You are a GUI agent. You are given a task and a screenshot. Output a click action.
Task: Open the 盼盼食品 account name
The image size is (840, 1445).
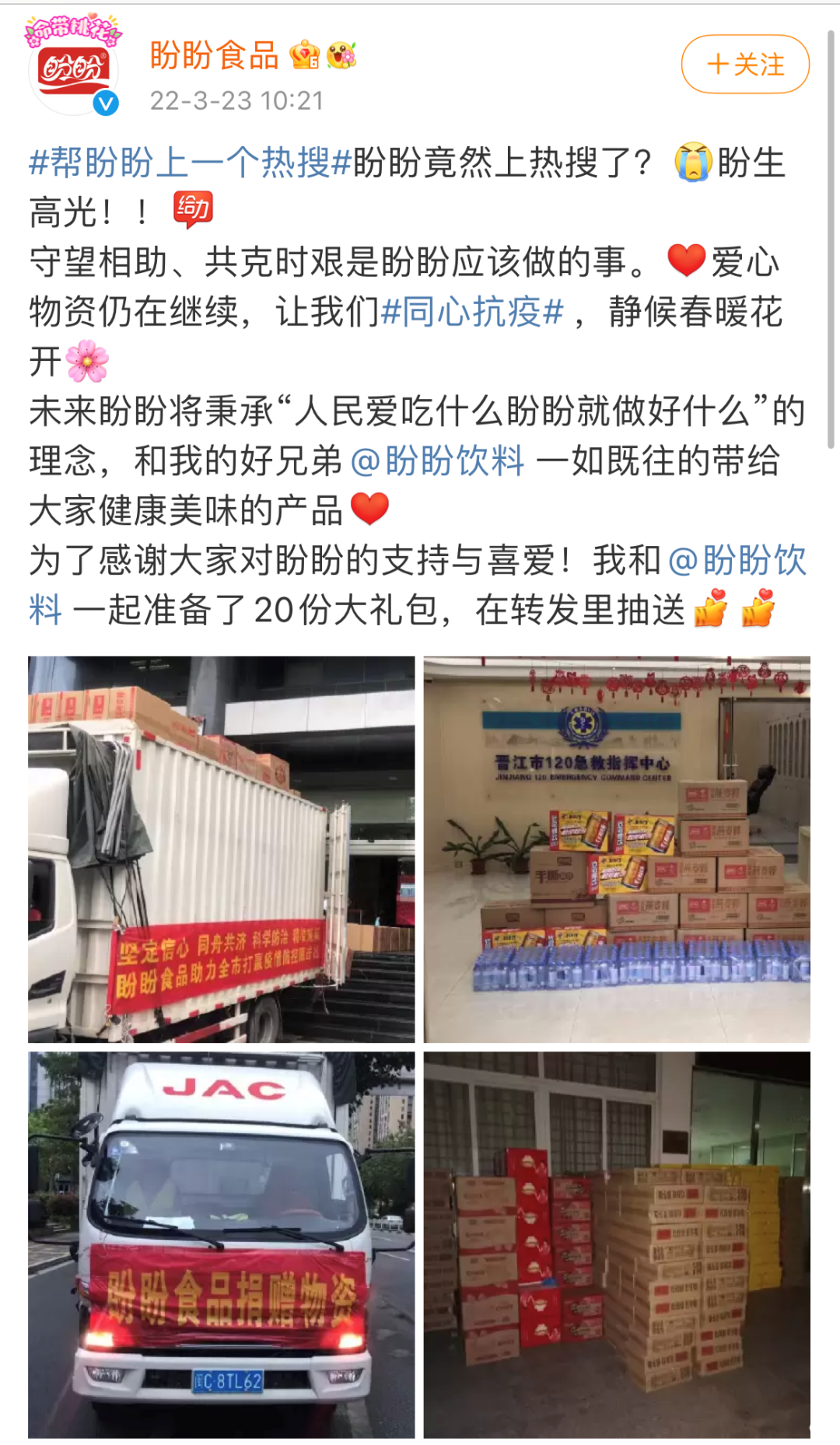click(215, 56)
